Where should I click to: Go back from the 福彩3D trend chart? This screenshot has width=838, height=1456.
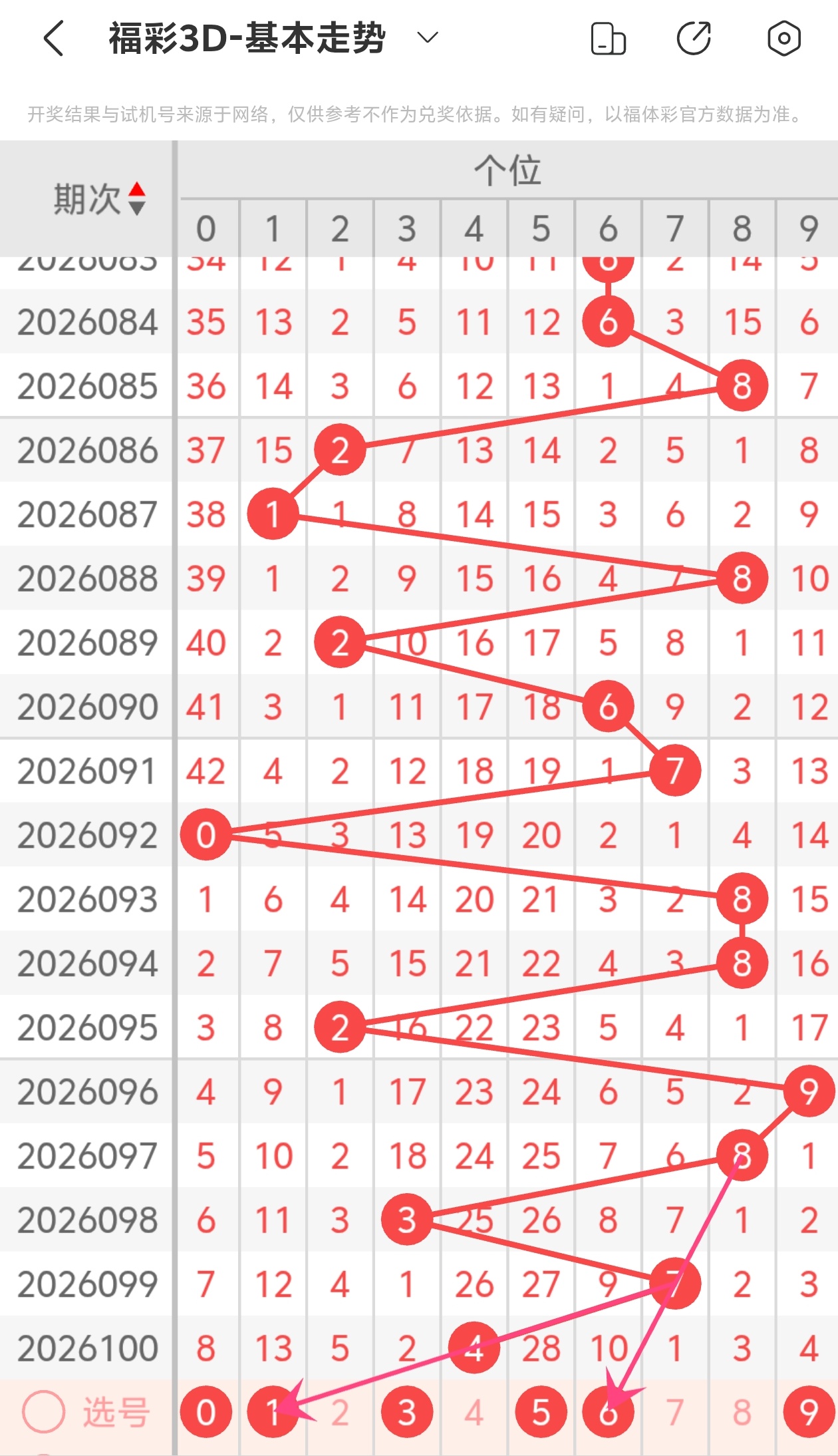[x=54, y=38]
